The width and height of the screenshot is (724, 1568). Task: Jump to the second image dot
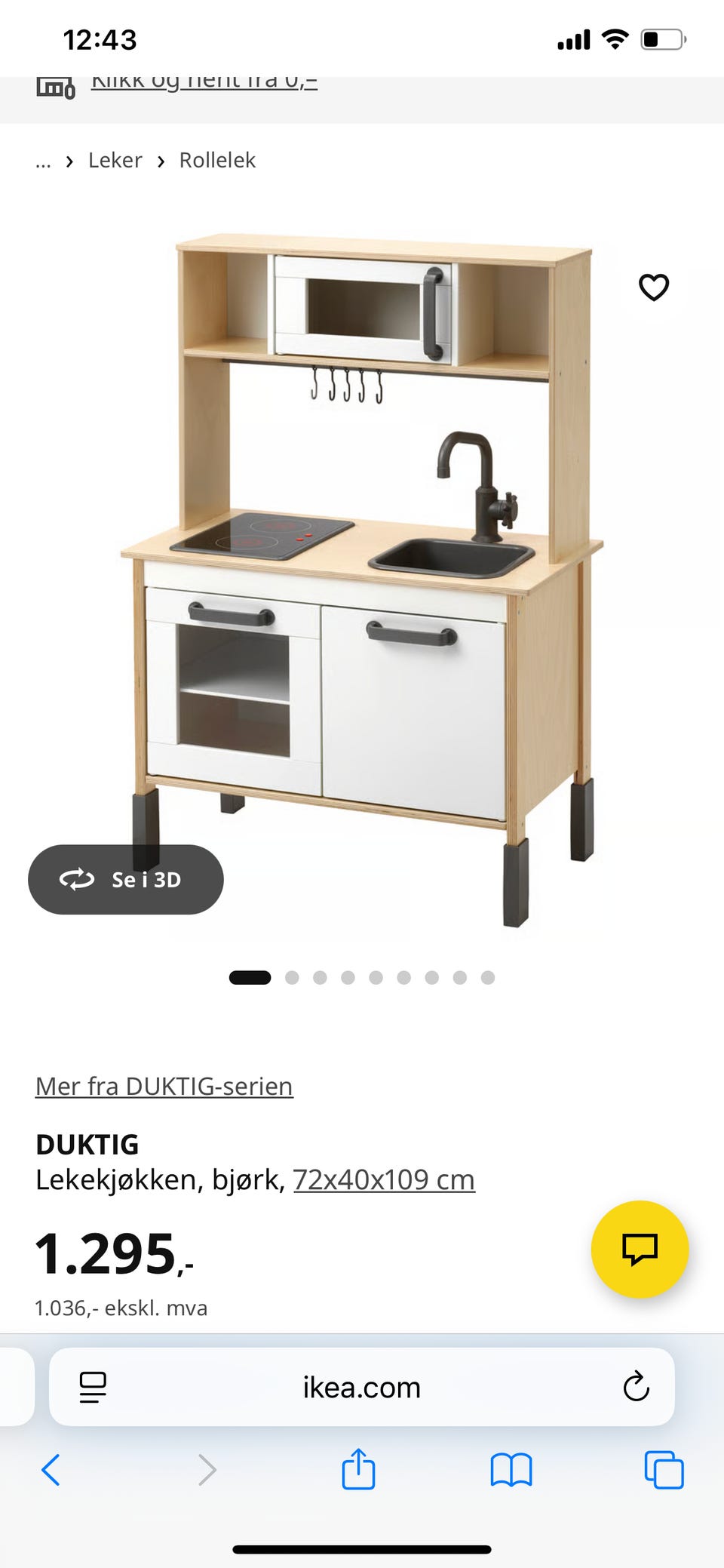tap(292, 978)
